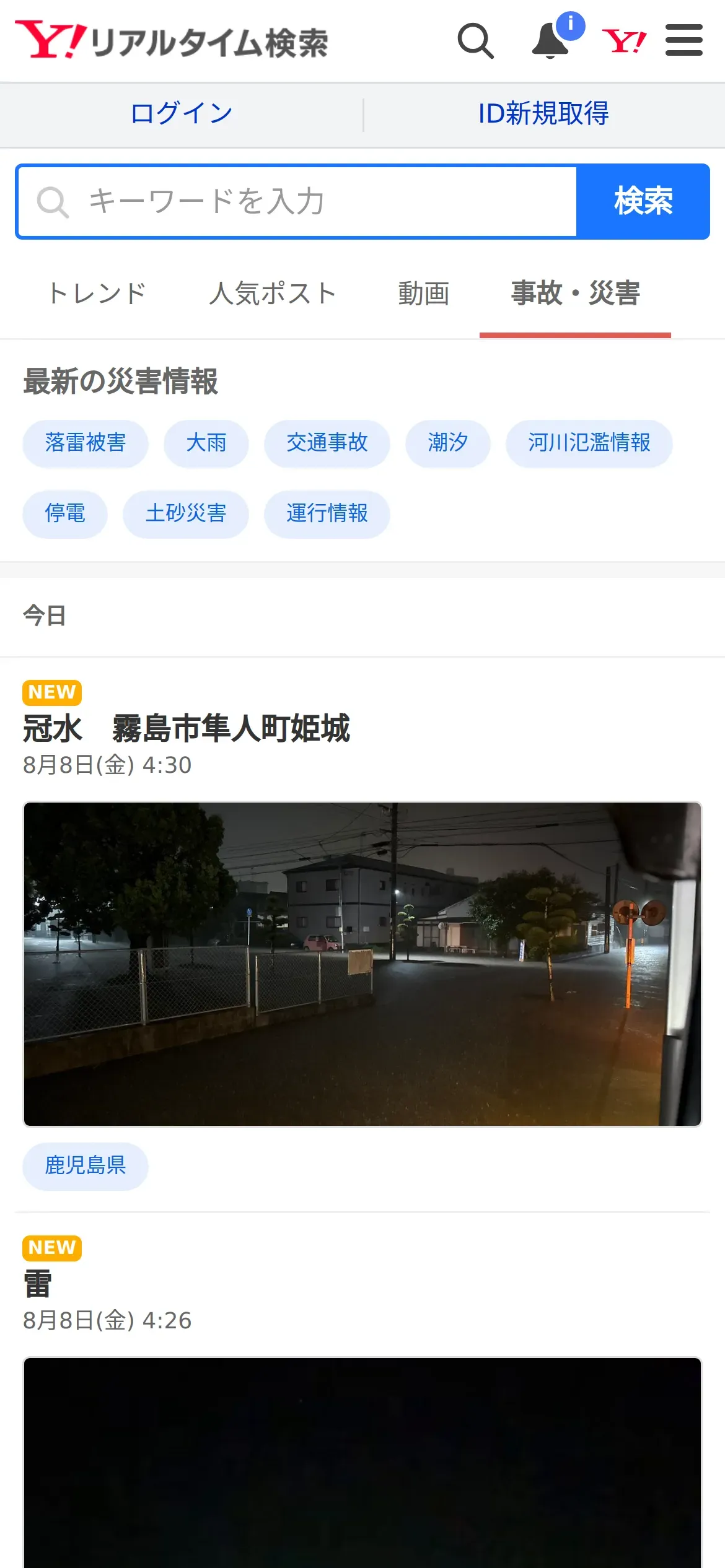Screen dimensions: 725x1568
Task: Select the 大雨 chip
Action: pyautogui.click(x=206, y=443)
